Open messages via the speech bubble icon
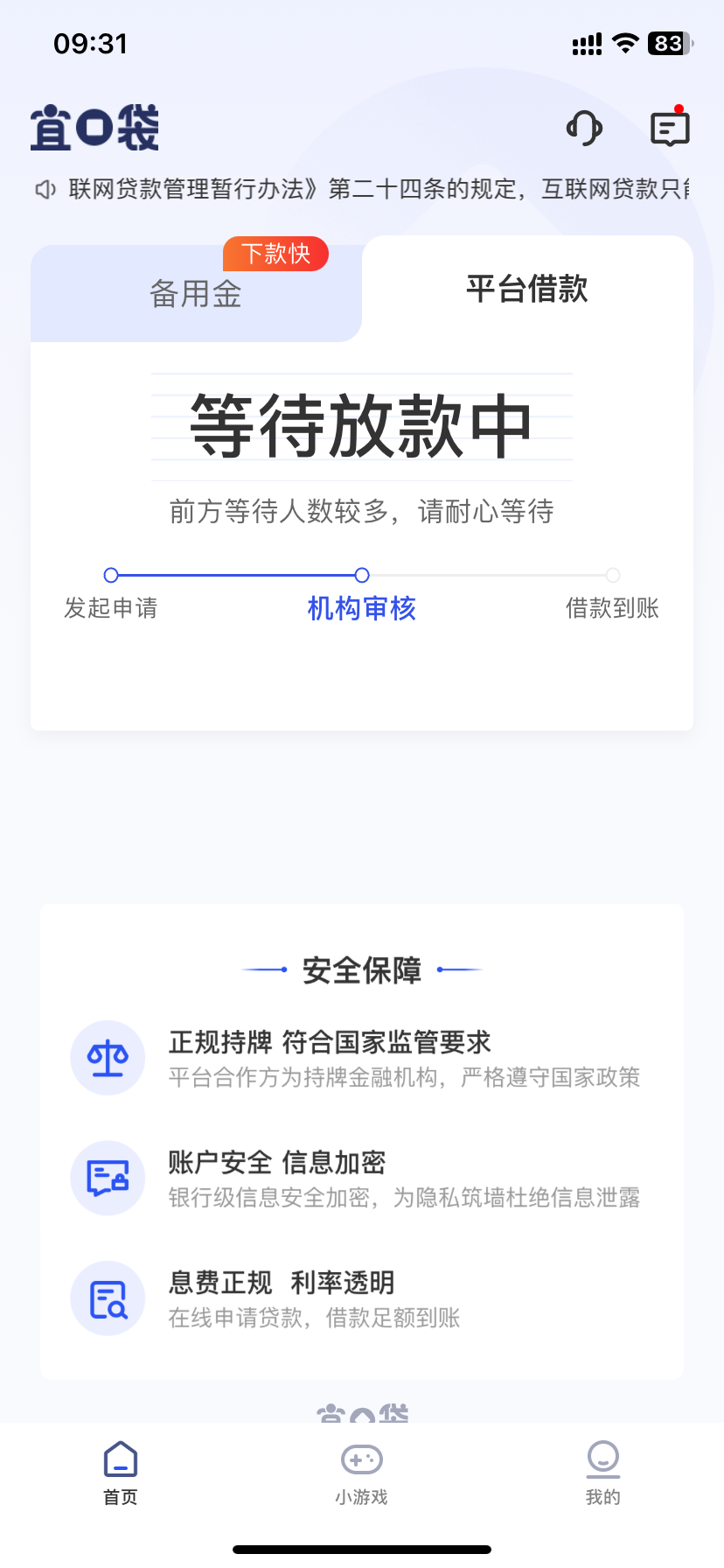 [670, 129]
